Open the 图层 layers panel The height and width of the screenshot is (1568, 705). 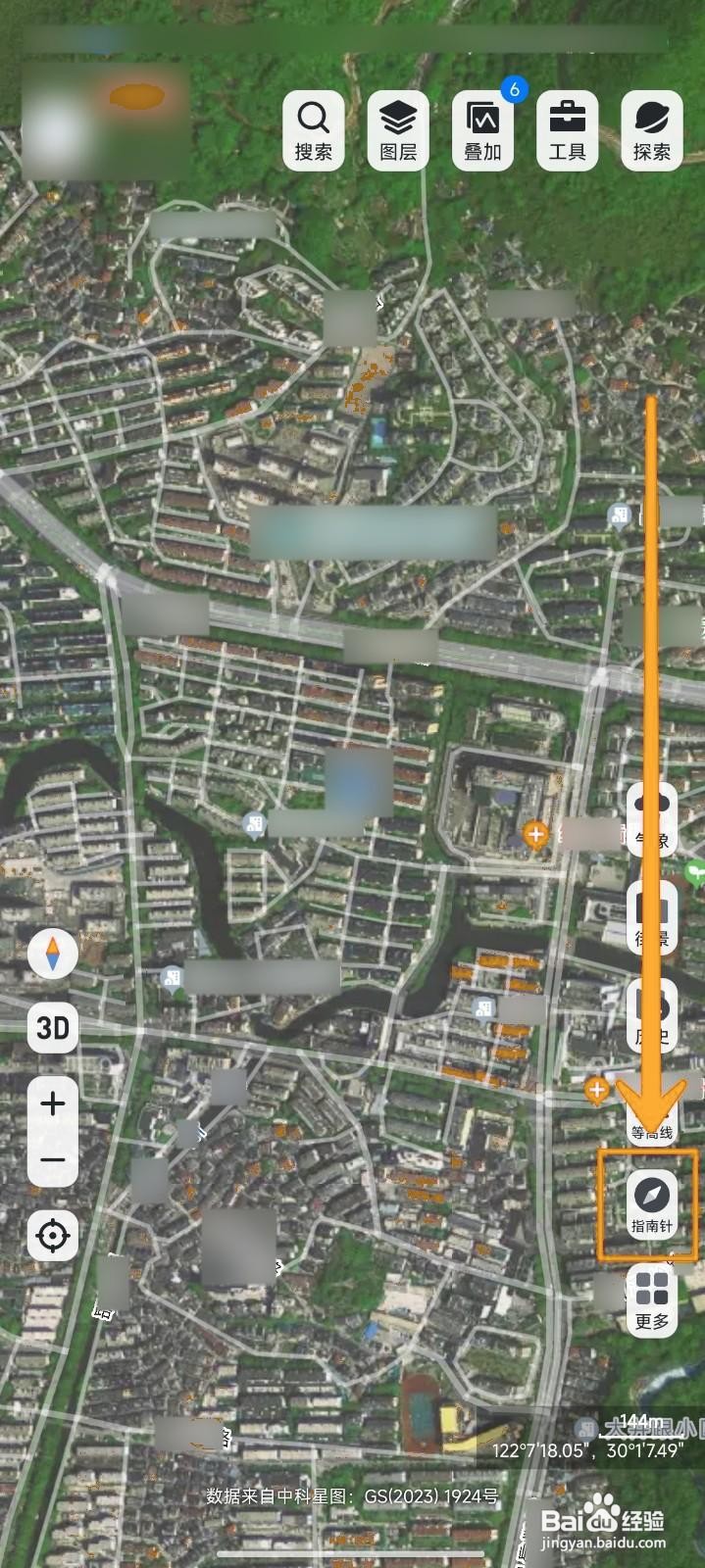[398, 129]
